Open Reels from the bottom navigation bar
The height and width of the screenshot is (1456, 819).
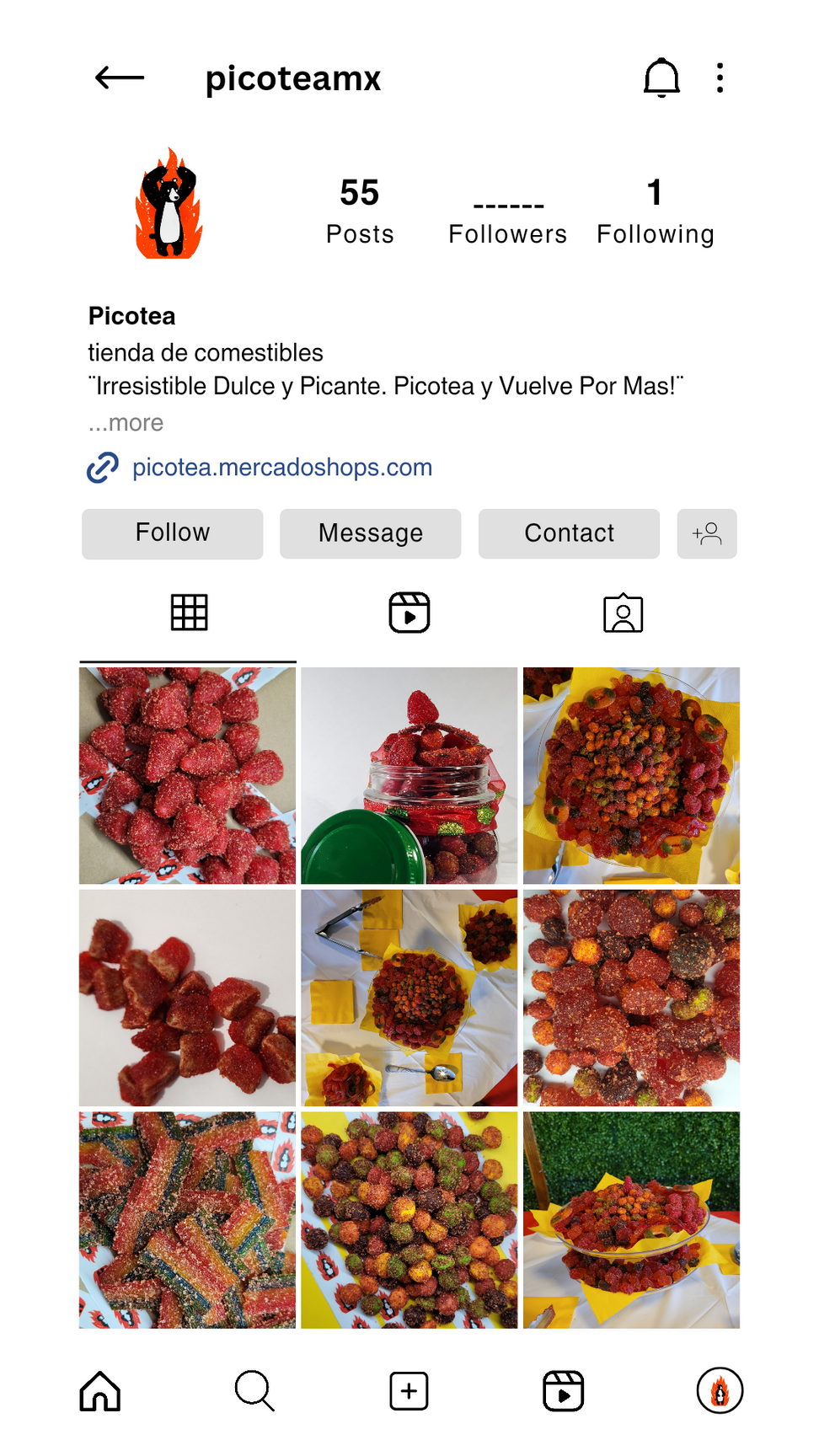click(564, 1390)
